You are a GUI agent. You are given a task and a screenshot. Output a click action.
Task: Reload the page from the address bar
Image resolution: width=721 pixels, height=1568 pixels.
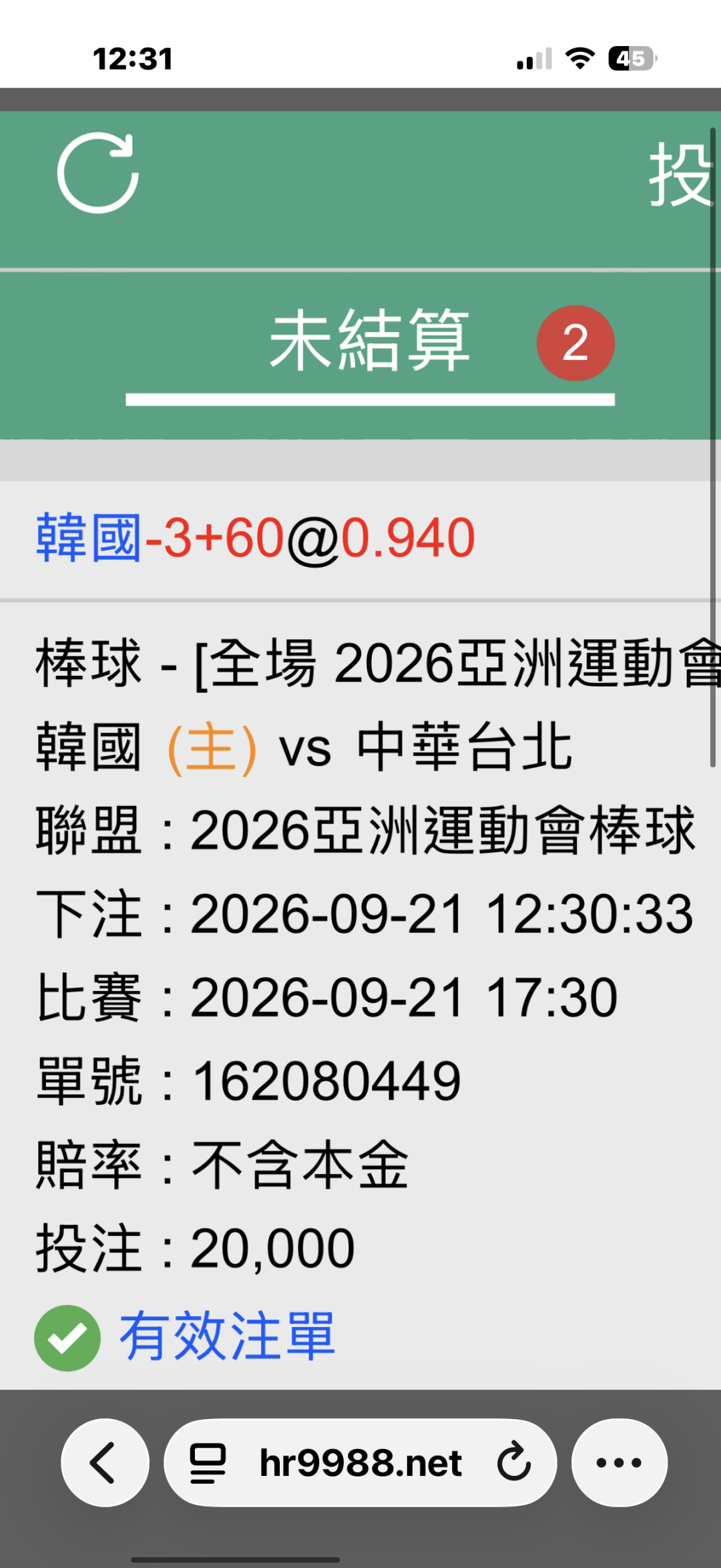coord(513,1462)
